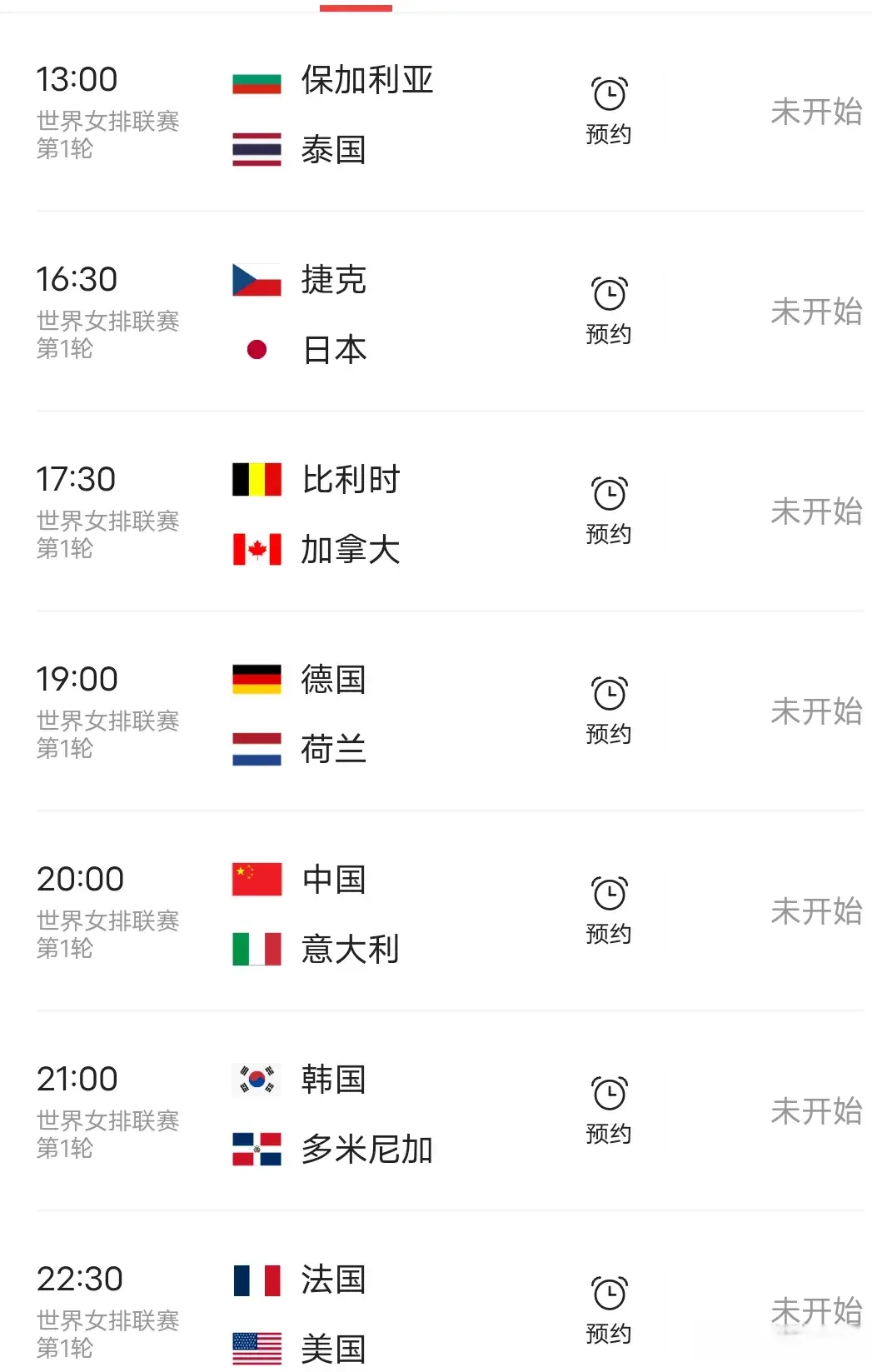Schedule reminder for 韩国 vs 多米尼加 match
872x1372 pixels.
(609, 1110)
